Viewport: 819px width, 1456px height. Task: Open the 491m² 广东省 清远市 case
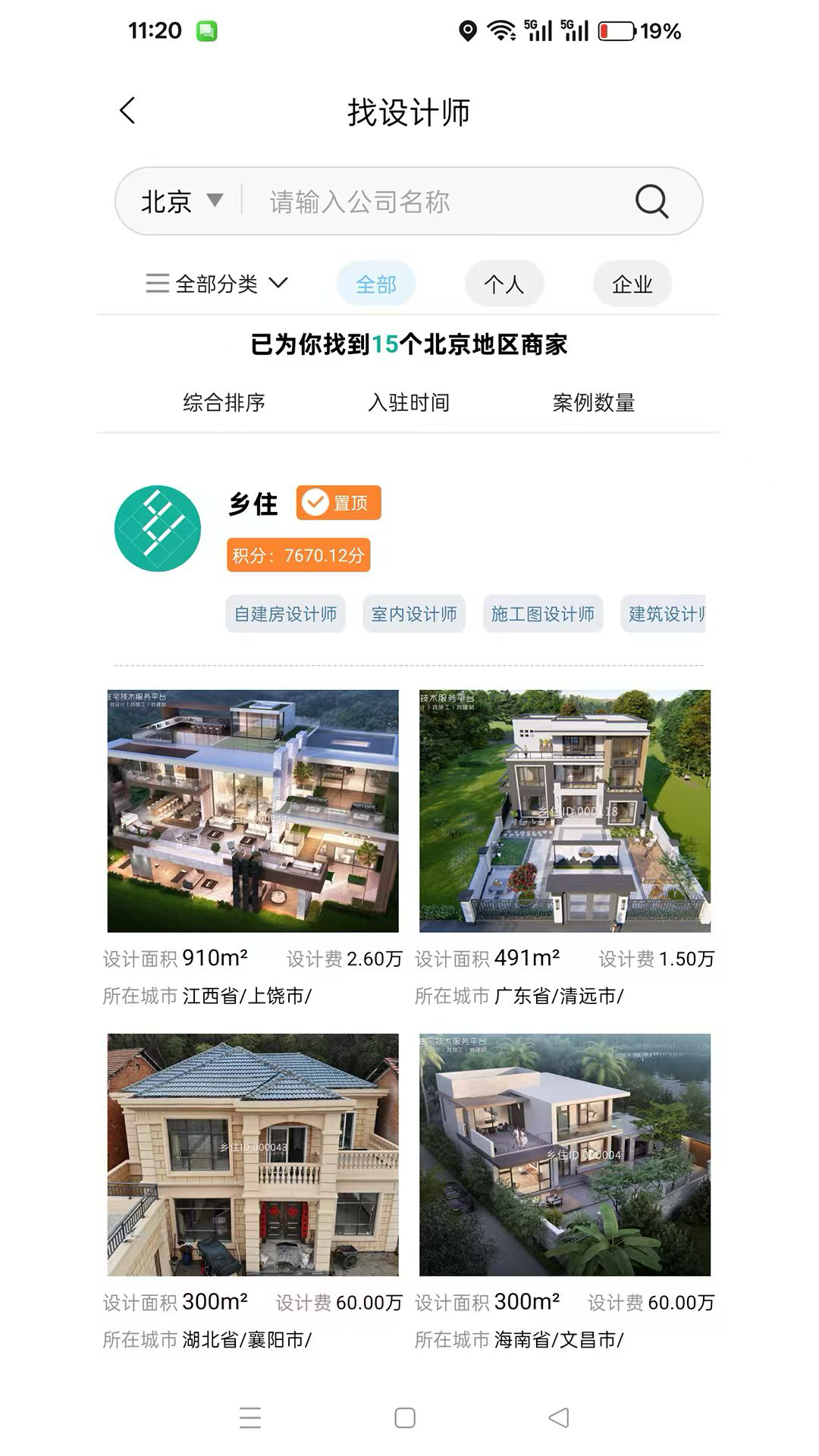564,811
